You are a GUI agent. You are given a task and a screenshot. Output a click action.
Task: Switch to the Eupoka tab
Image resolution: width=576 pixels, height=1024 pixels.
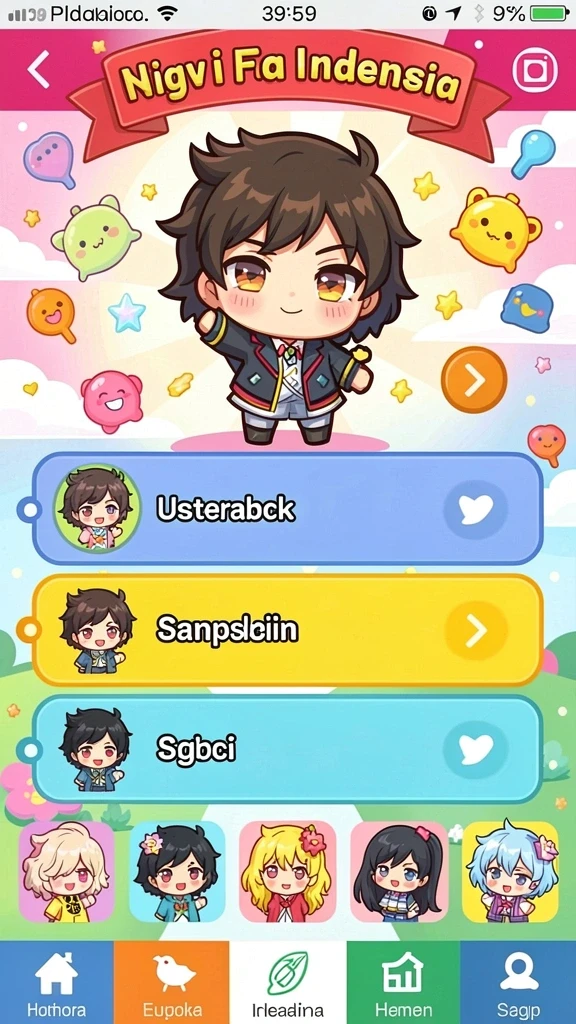point(172,982)
